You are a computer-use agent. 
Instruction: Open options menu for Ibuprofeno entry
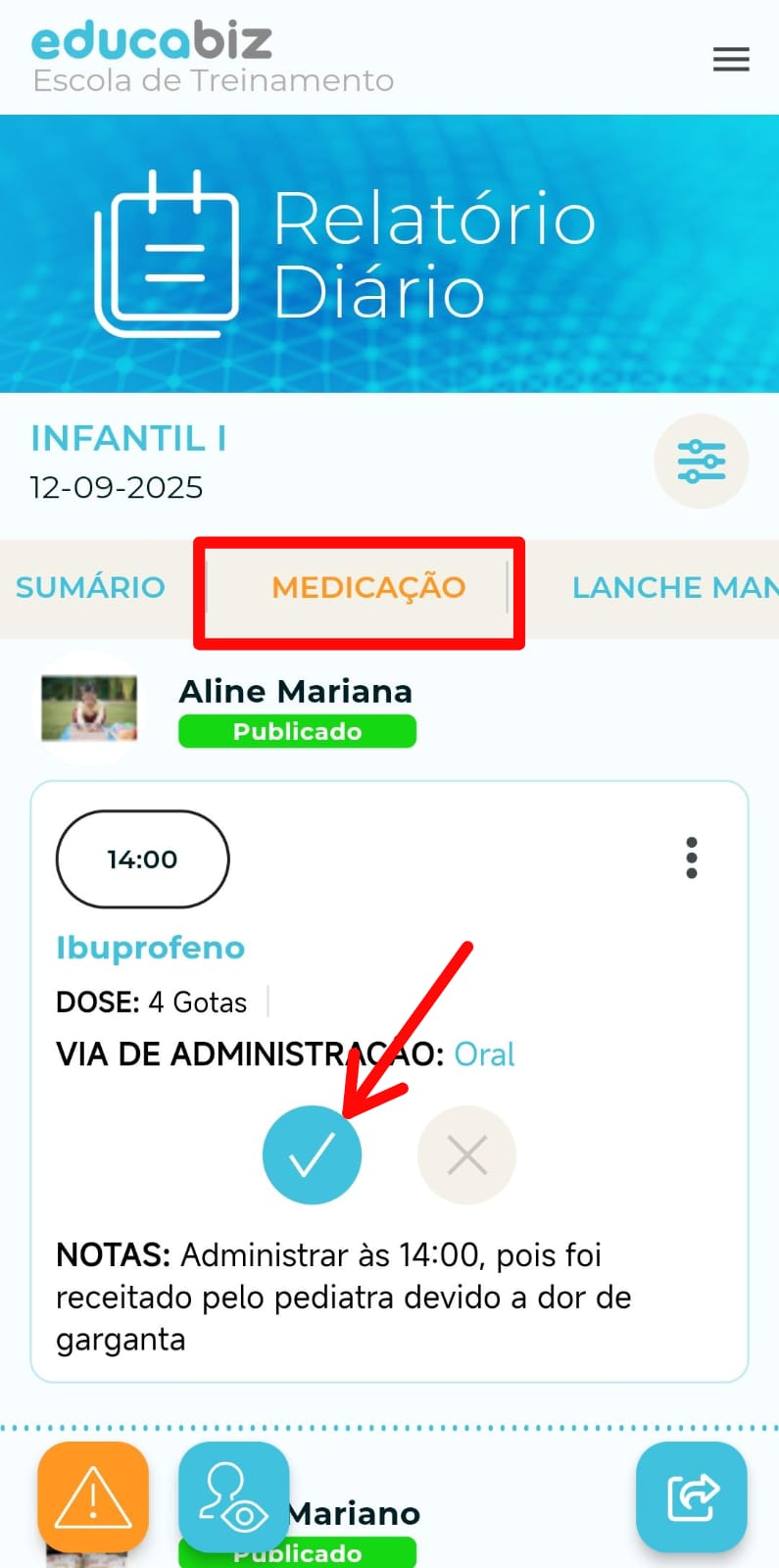[692, 858]
